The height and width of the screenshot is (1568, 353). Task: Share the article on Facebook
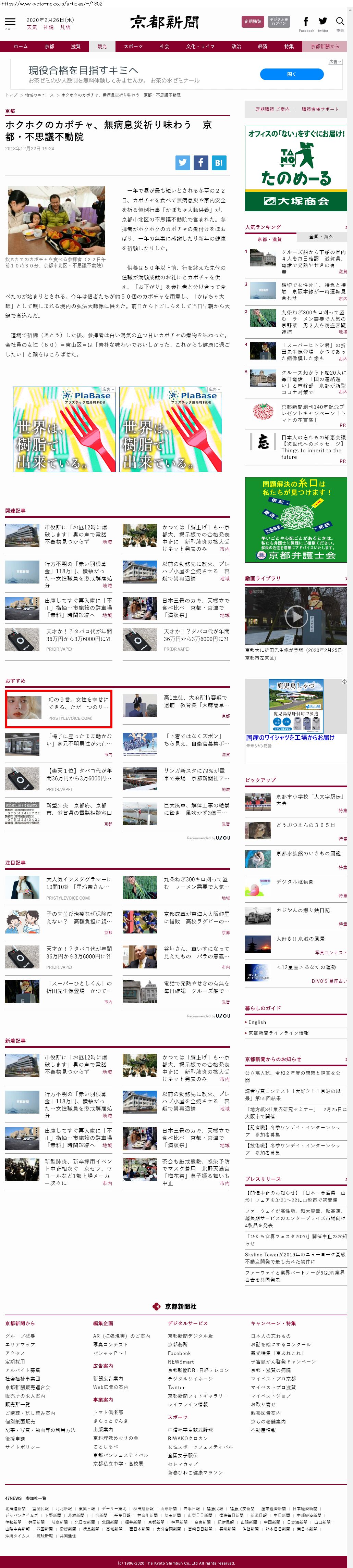coord(200,163)
